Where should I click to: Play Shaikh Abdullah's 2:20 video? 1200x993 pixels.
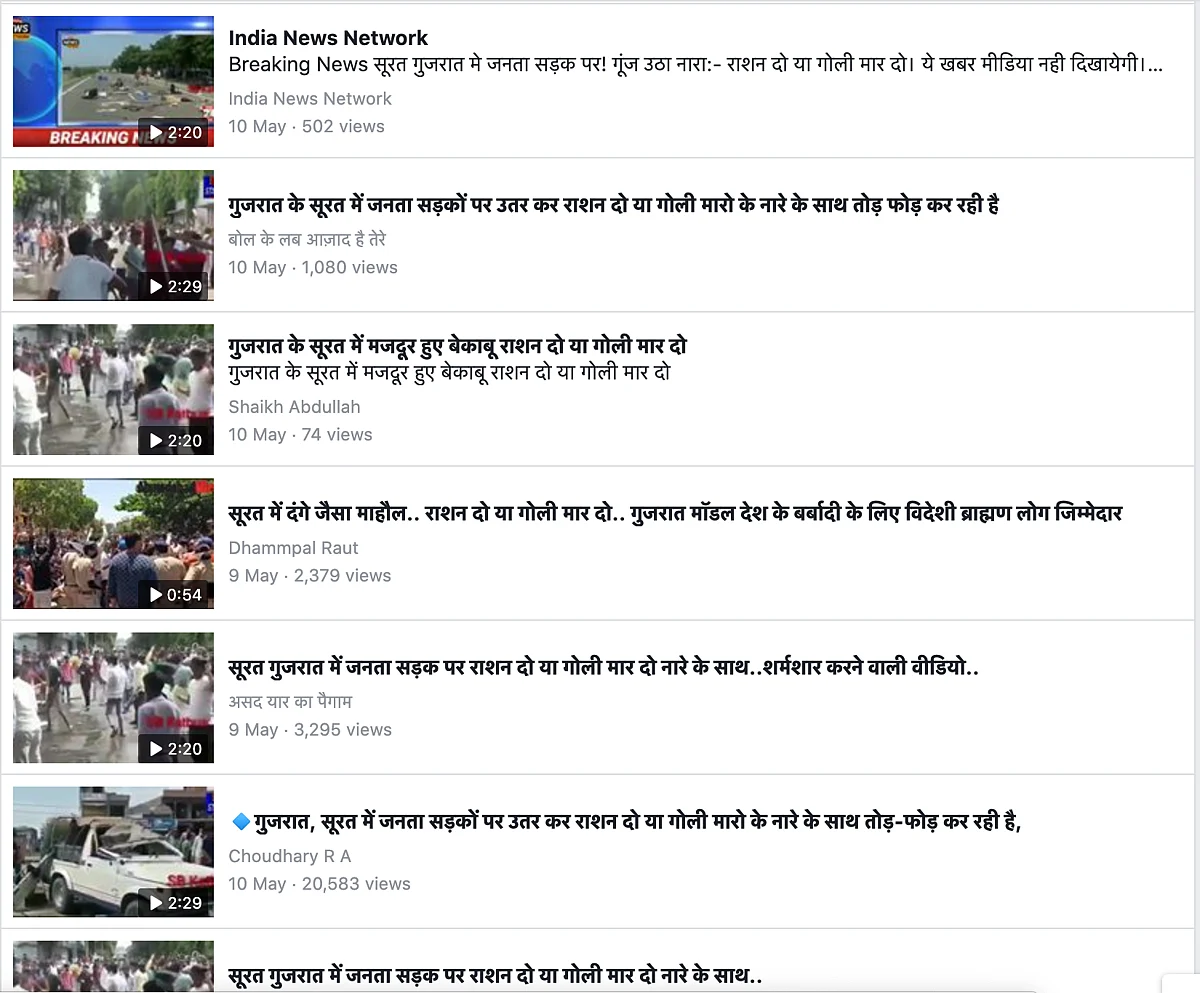[x=113, y=390]
